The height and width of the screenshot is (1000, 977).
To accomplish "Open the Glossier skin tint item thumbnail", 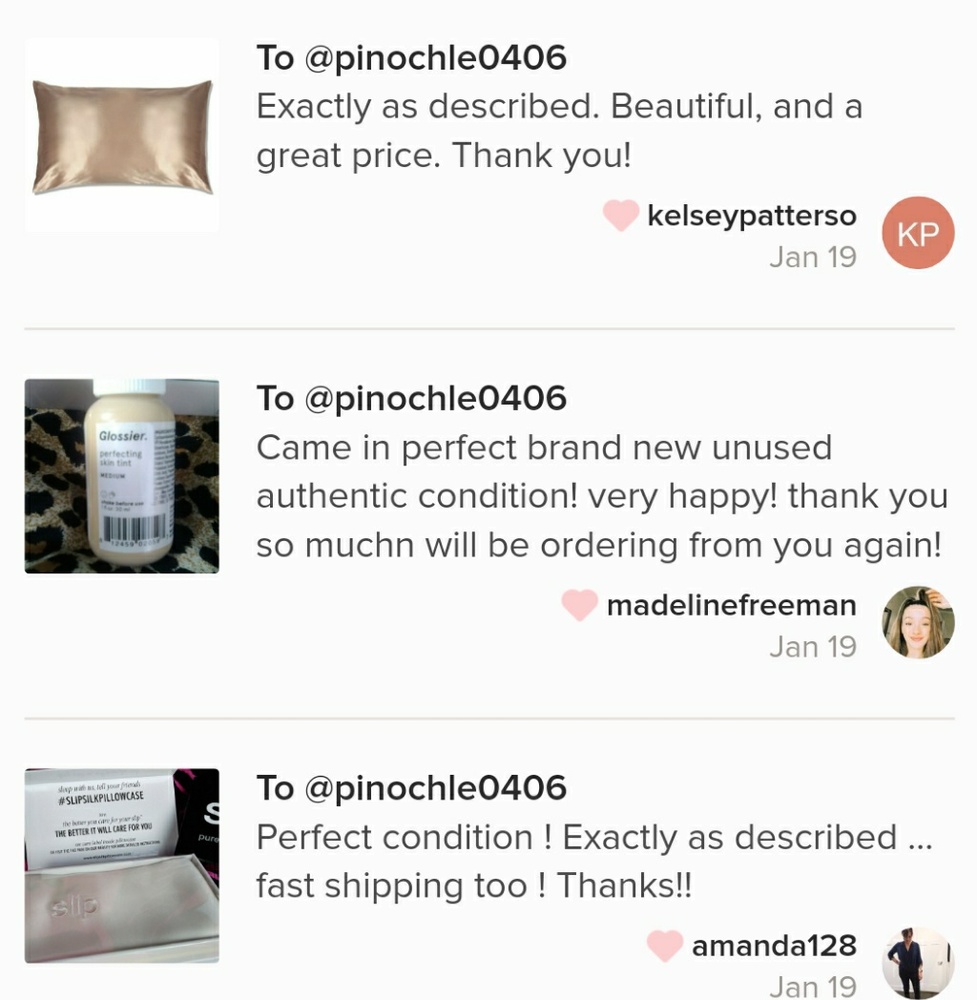I will click(x=122, y=476).
